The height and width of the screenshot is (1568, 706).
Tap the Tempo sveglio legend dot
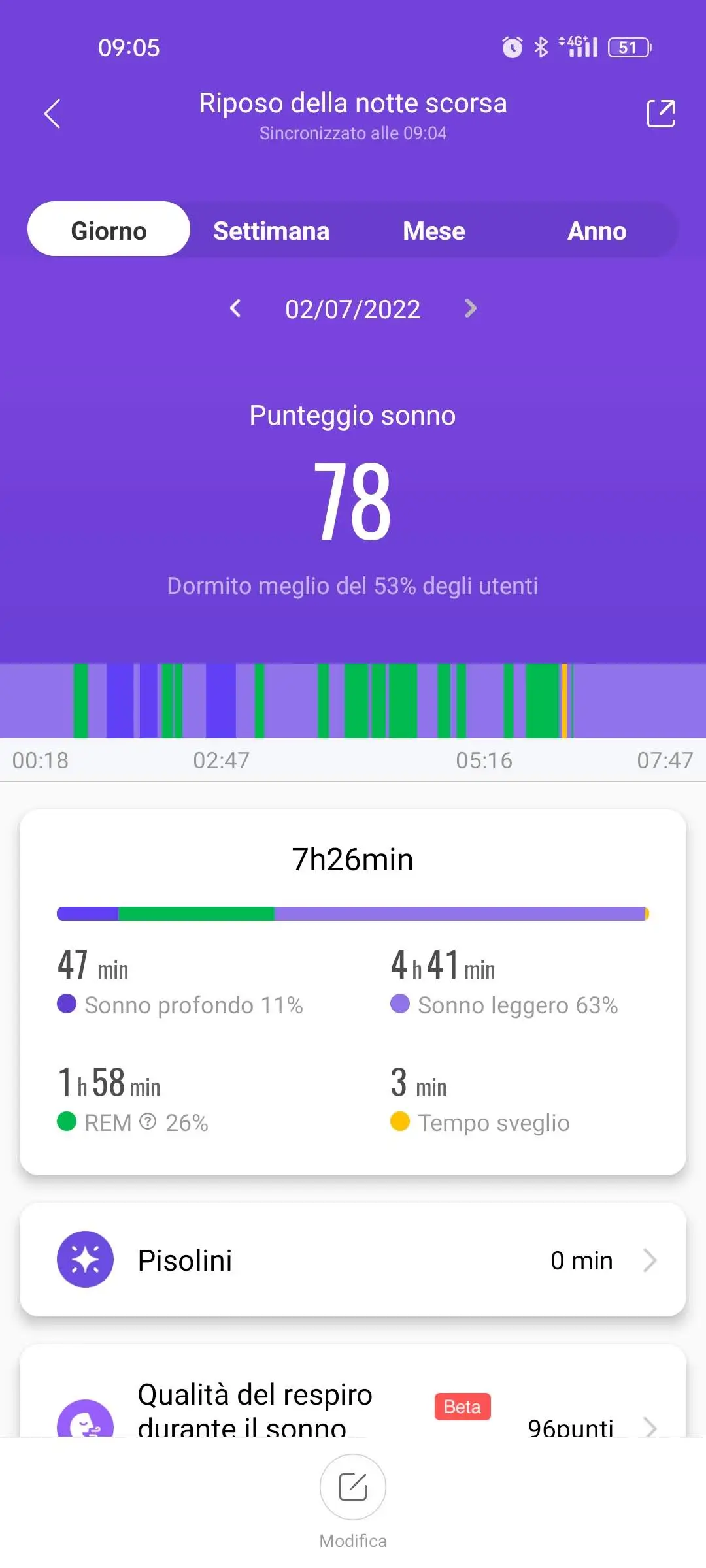click(x=401, y=1122)
